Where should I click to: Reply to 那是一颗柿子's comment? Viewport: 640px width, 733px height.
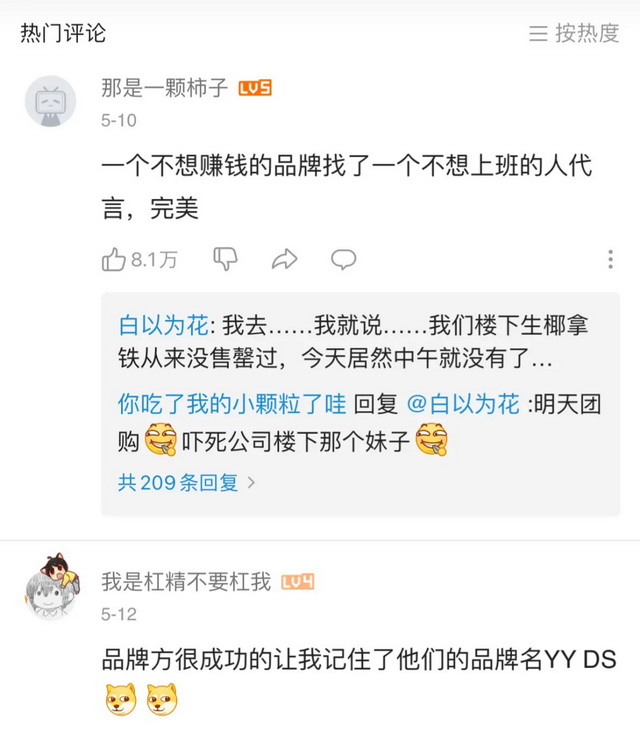344,260
